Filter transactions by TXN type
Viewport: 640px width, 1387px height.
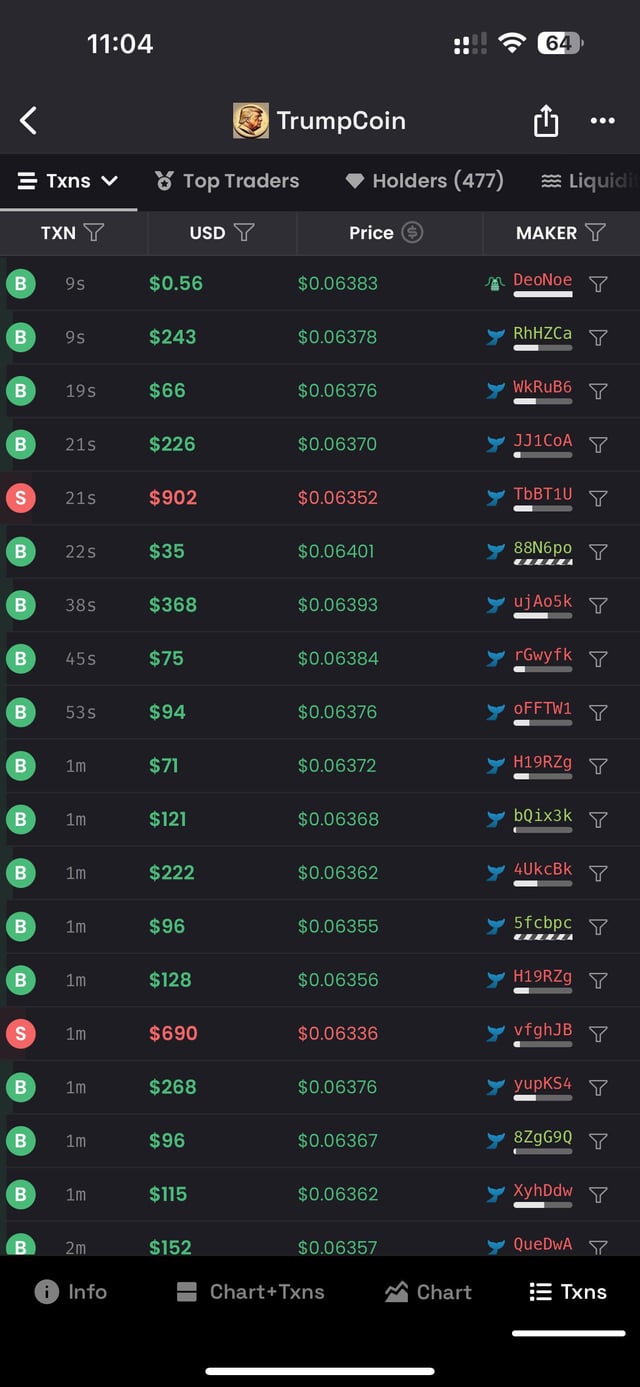[94, 233]
